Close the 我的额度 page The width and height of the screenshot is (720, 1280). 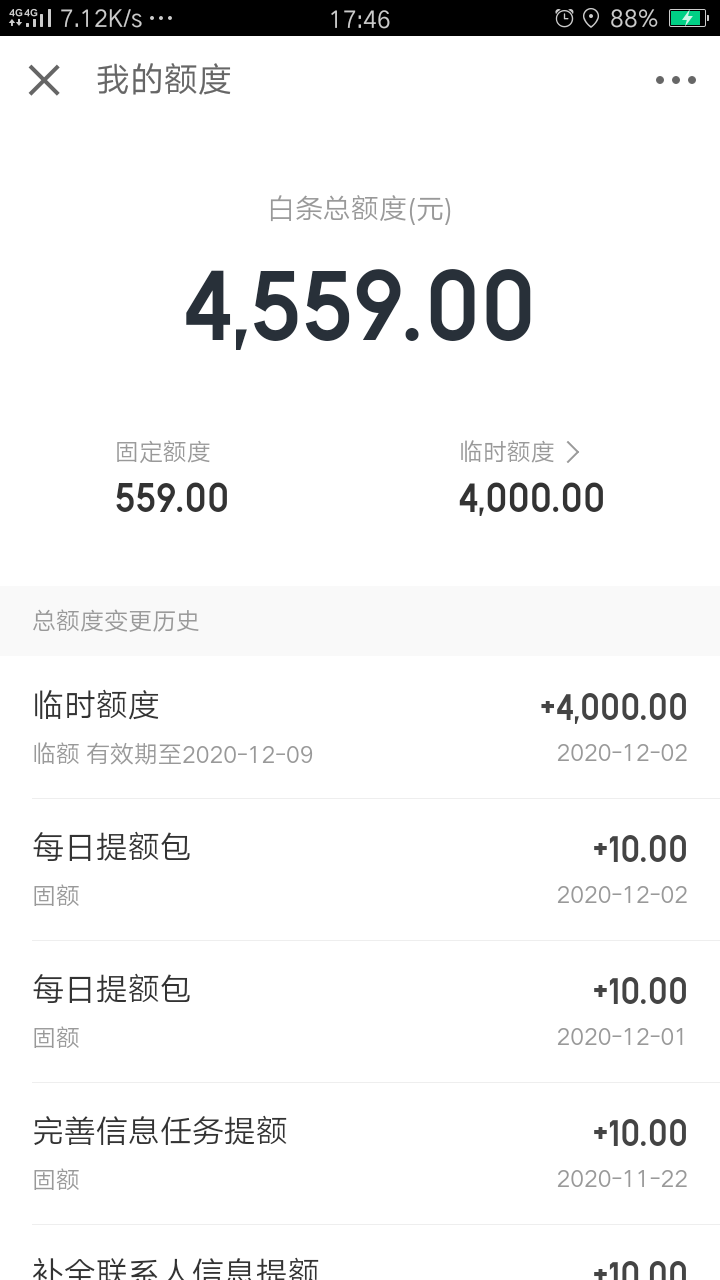44,80
